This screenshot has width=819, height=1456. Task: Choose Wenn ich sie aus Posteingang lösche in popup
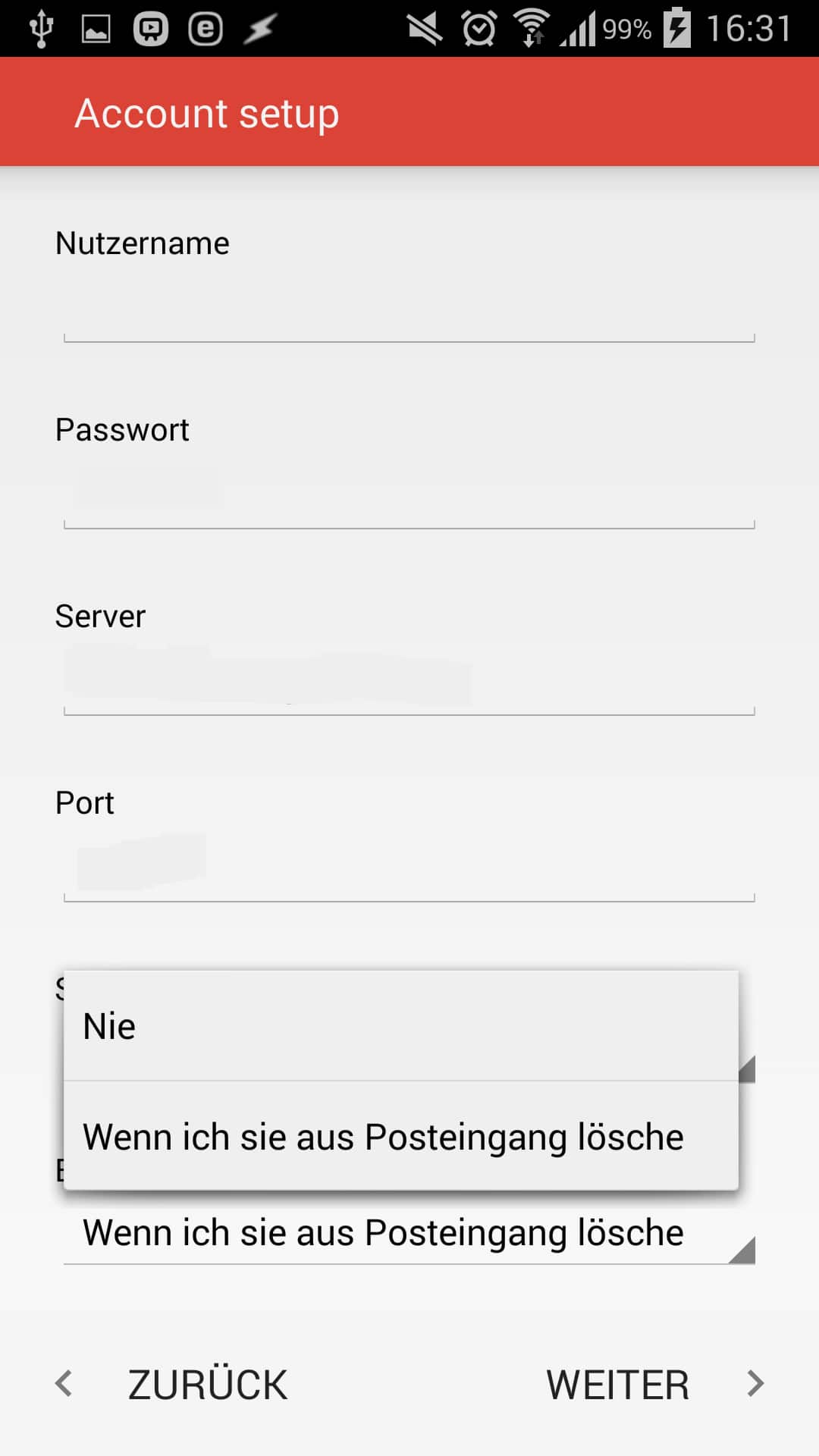pyautogui.click(x=401, y=1136)
